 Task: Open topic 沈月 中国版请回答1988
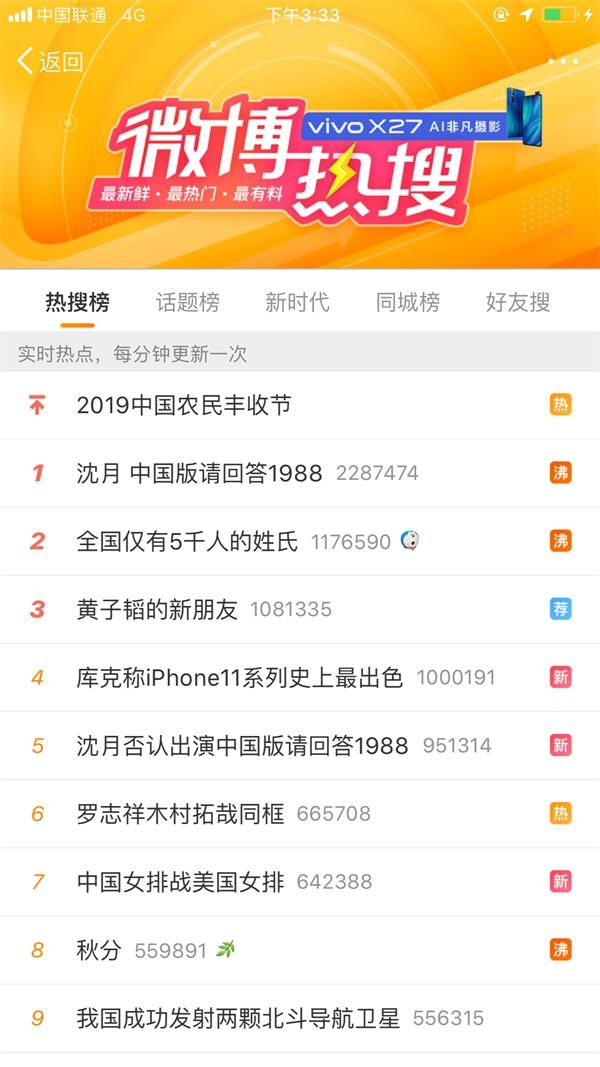199,473
